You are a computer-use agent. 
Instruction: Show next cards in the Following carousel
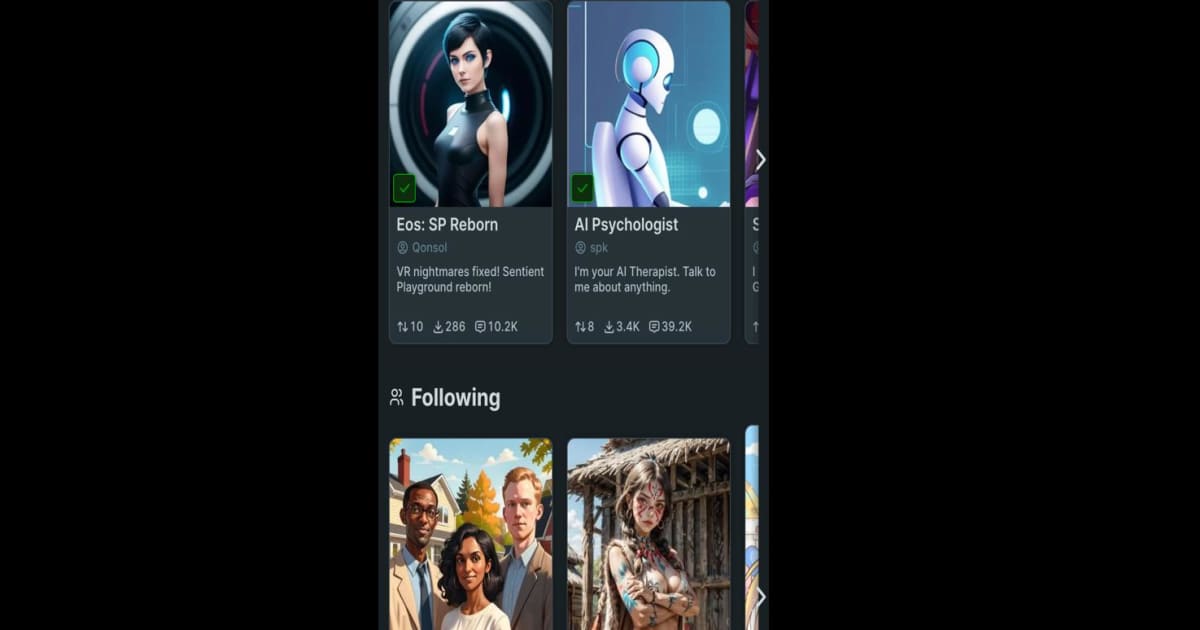[x=760, y=598]
